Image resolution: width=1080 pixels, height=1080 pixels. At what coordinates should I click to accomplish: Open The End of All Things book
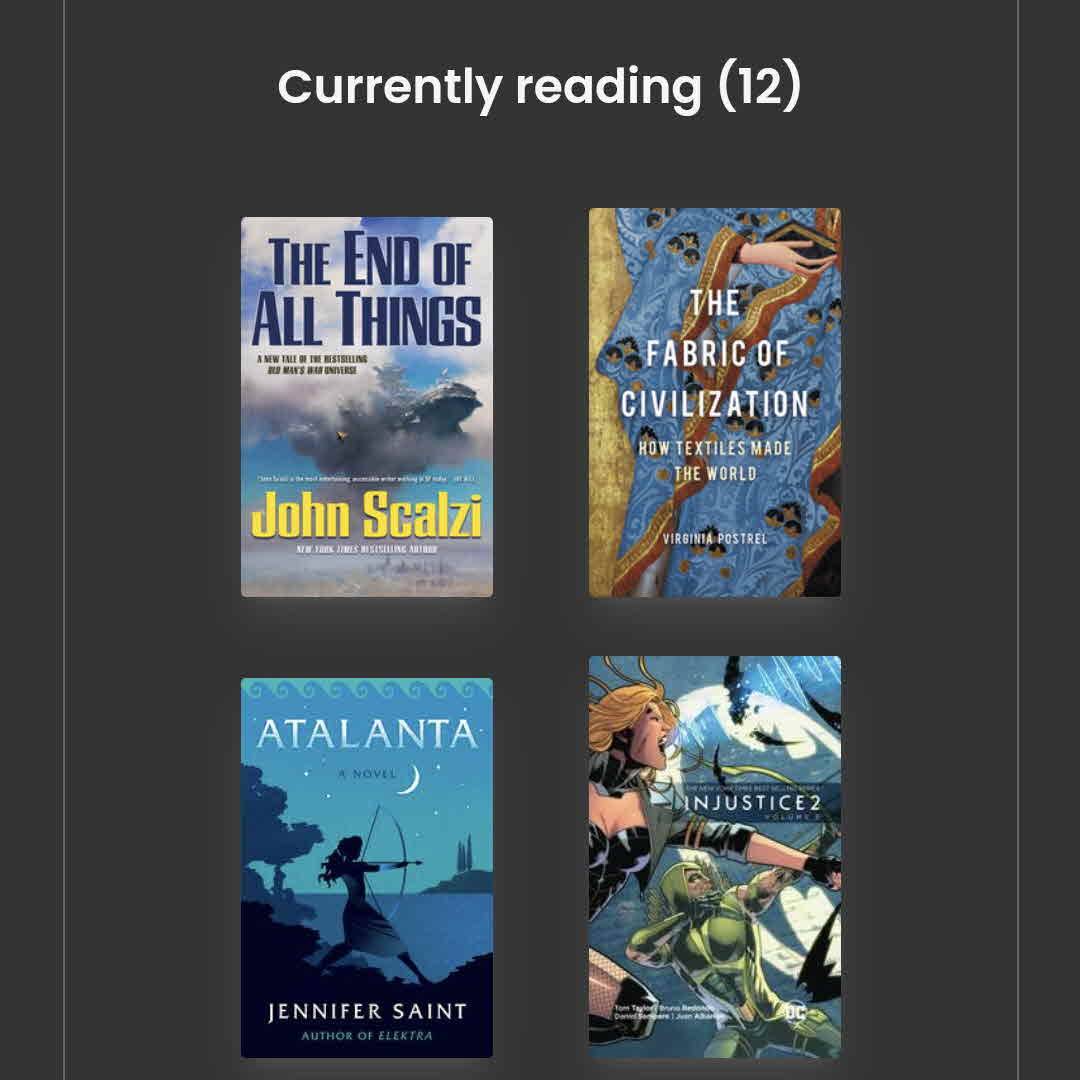[366, 407]
